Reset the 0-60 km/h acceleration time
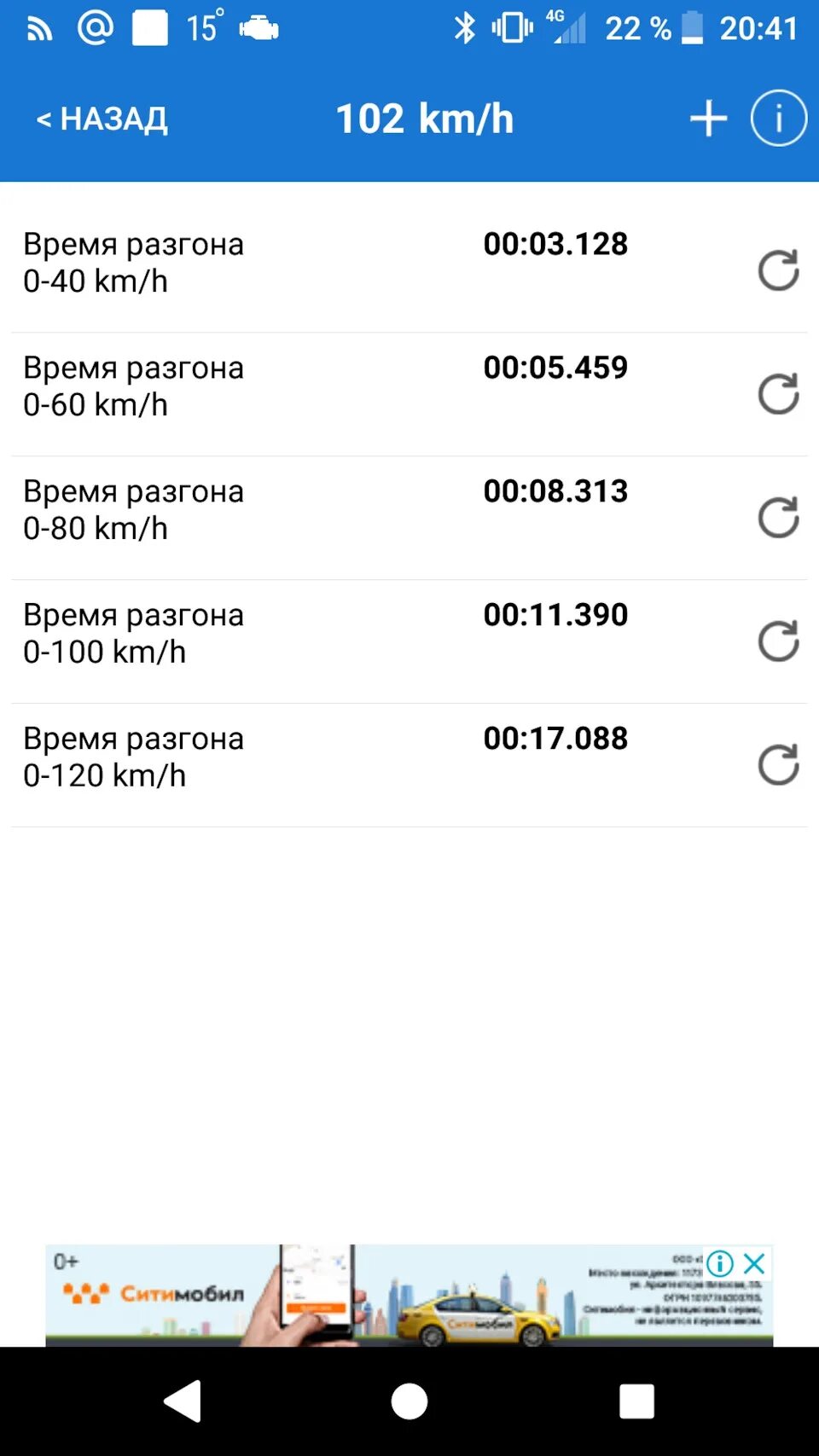 (778, 394)
